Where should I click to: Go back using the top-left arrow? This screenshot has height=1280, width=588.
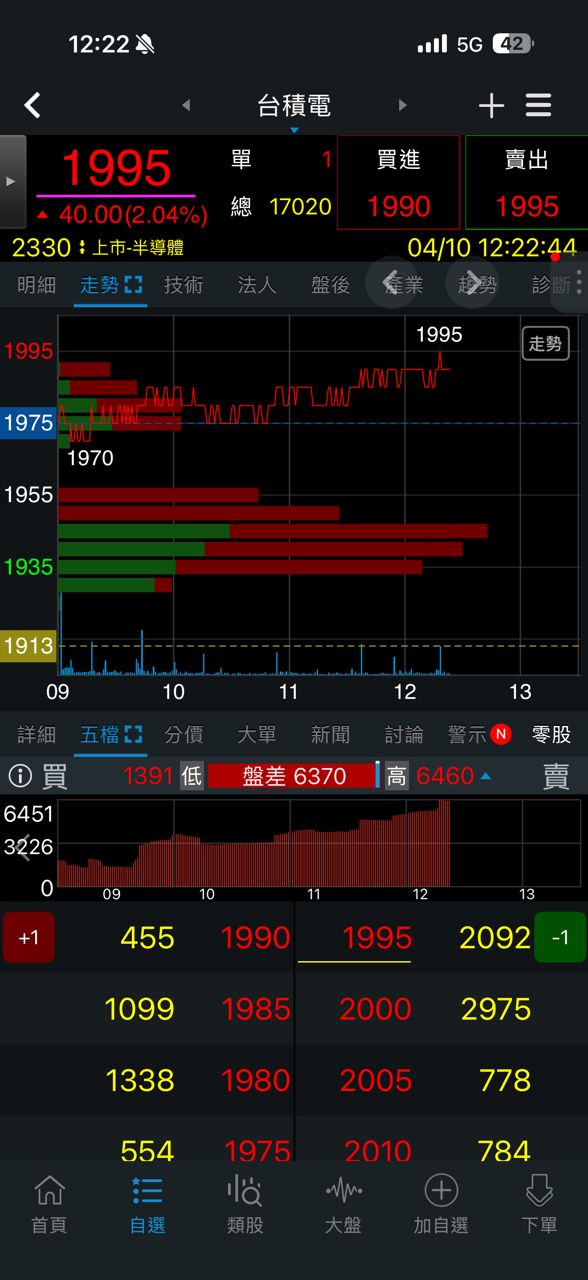coord(32,105)
